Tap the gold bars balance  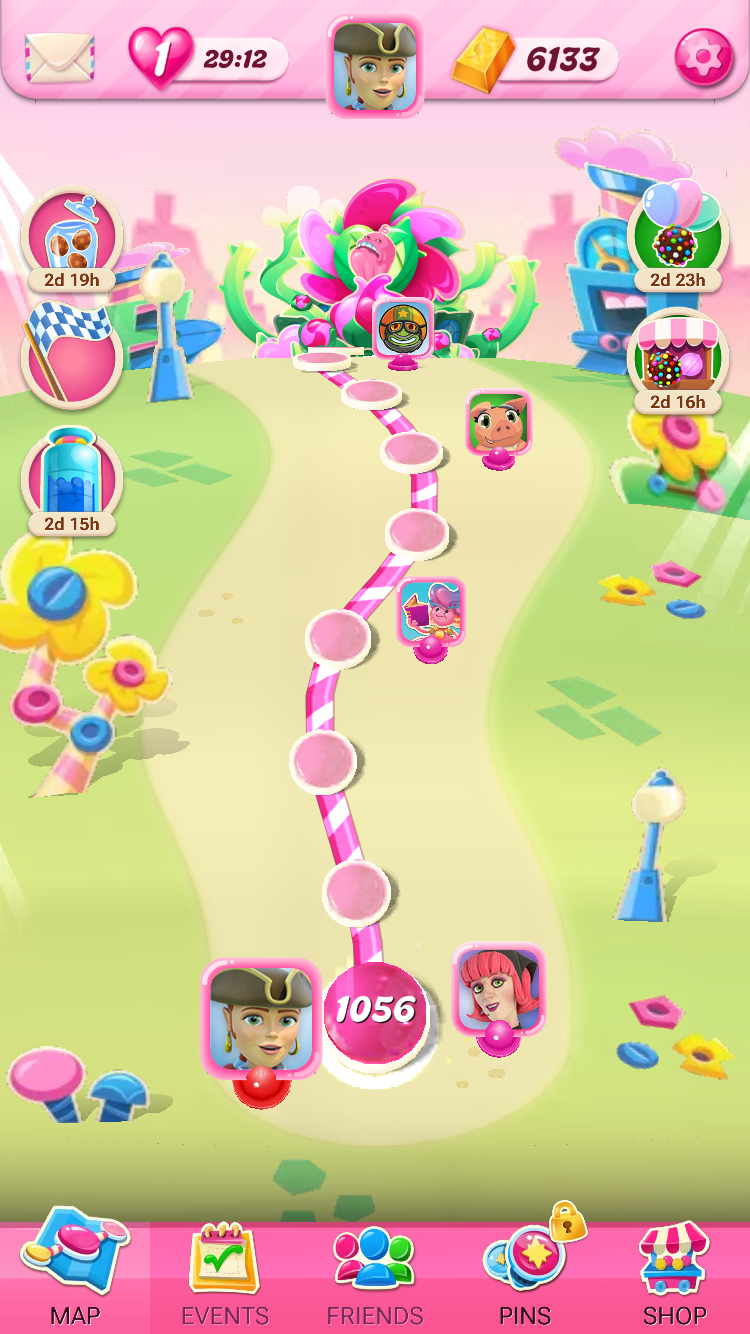coord(535,60)
